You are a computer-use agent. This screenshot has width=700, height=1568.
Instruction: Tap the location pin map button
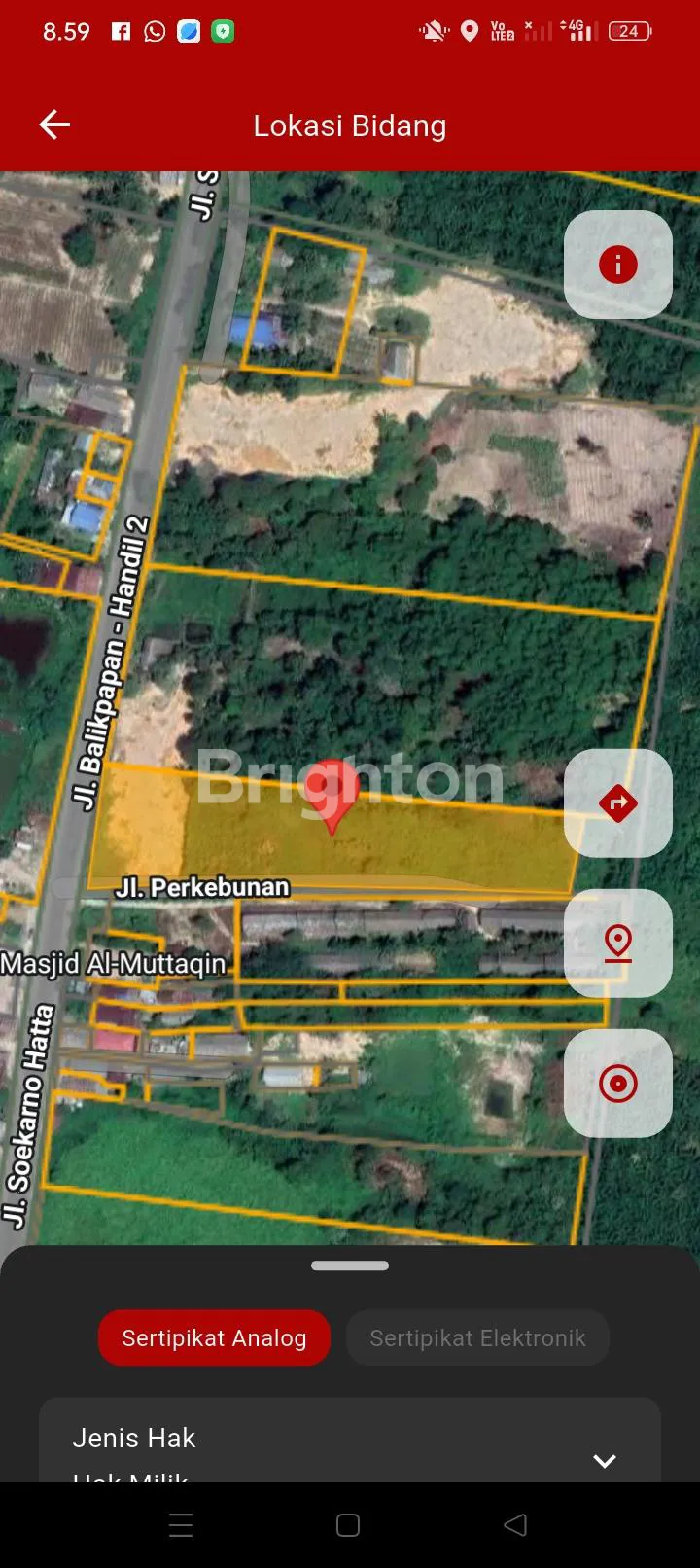(x=618, y=943)
